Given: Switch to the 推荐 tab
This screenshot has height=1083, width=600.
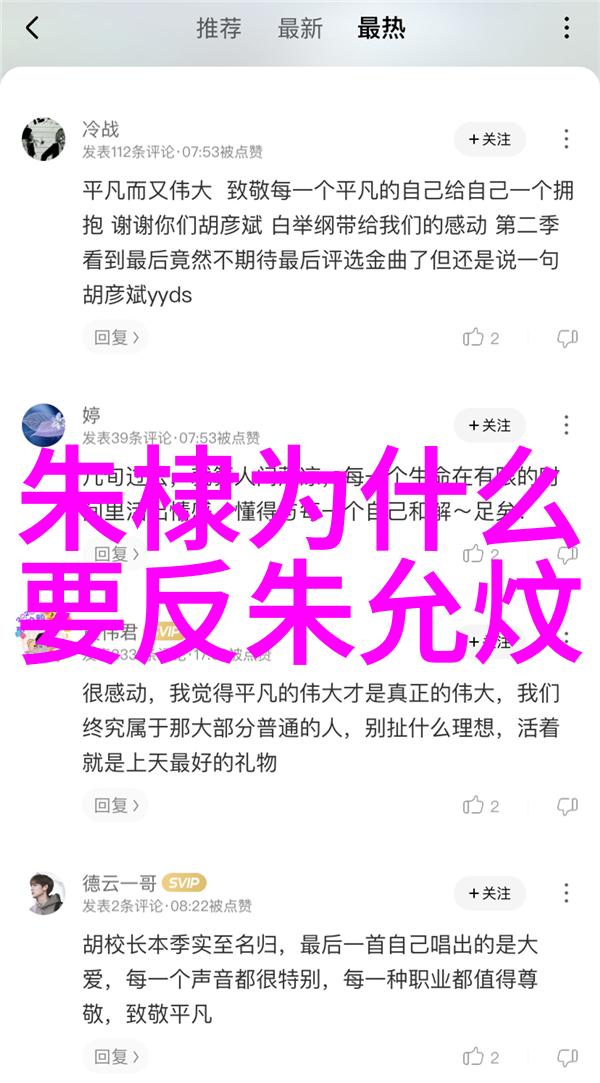Looking at the screenshot, I should pyautogui.click(x=218, y=28).
